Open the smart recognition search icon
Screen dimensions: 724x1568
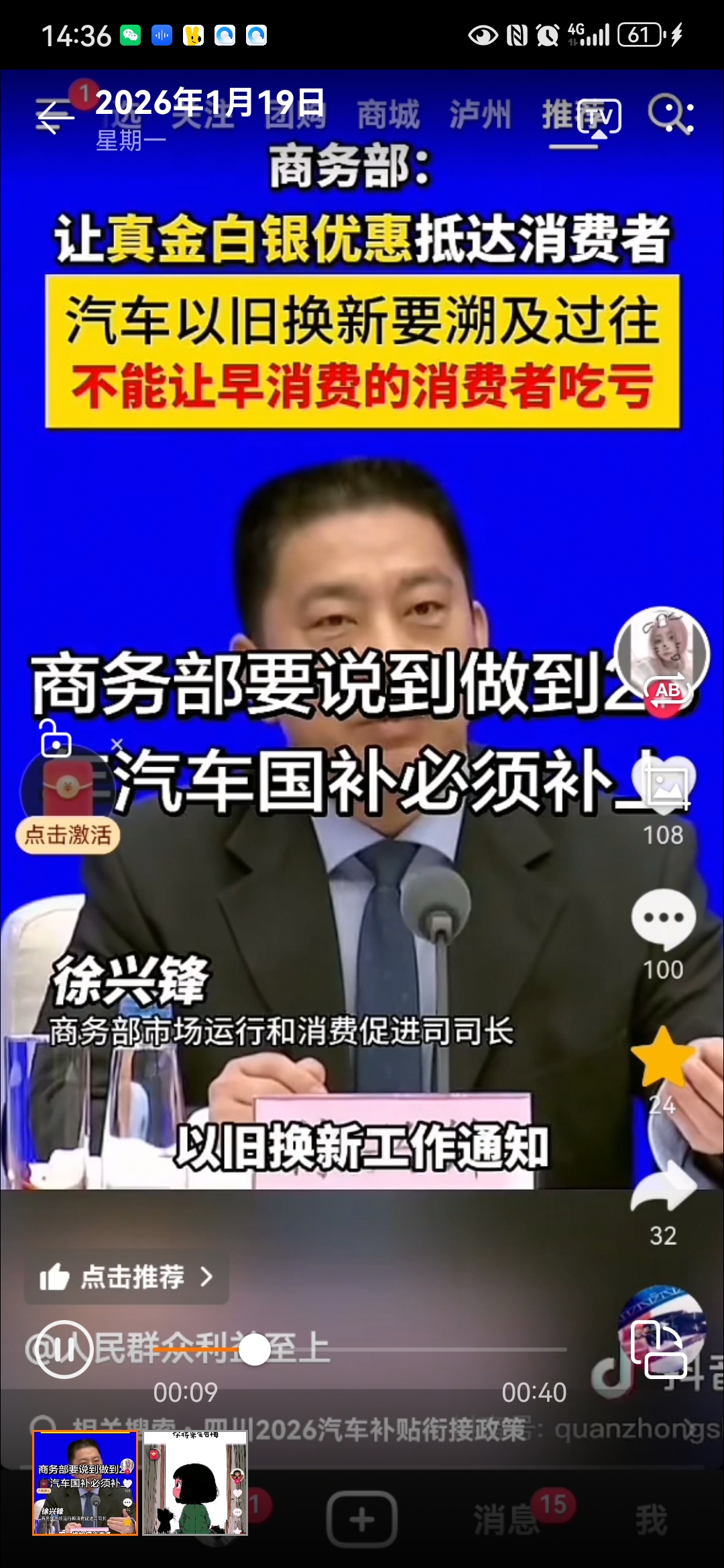[670, 115]
